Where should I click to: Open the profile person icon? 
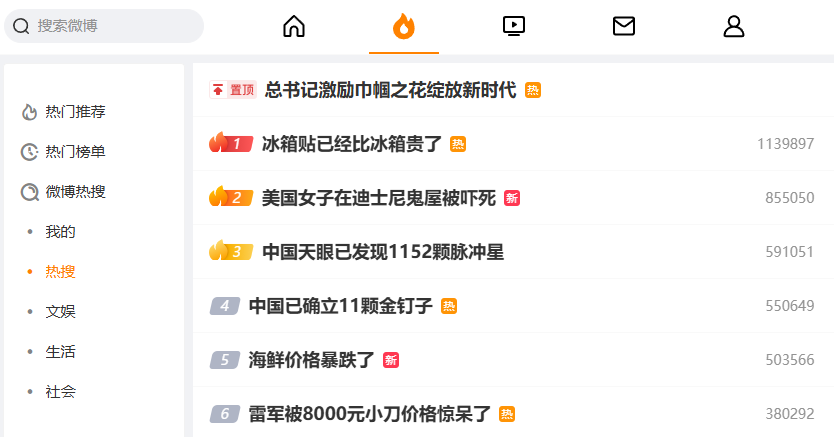(734, 26)
